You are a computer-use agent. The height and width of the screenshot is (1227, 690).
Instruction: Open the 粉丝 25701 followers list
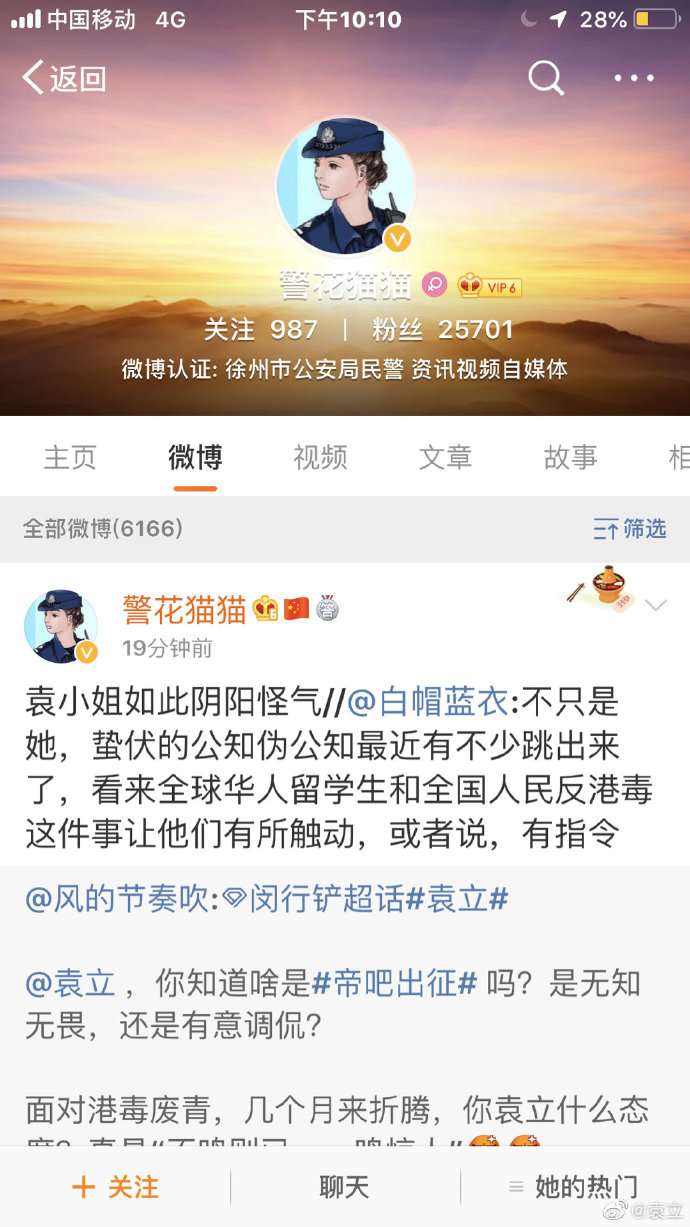point(442,330)
